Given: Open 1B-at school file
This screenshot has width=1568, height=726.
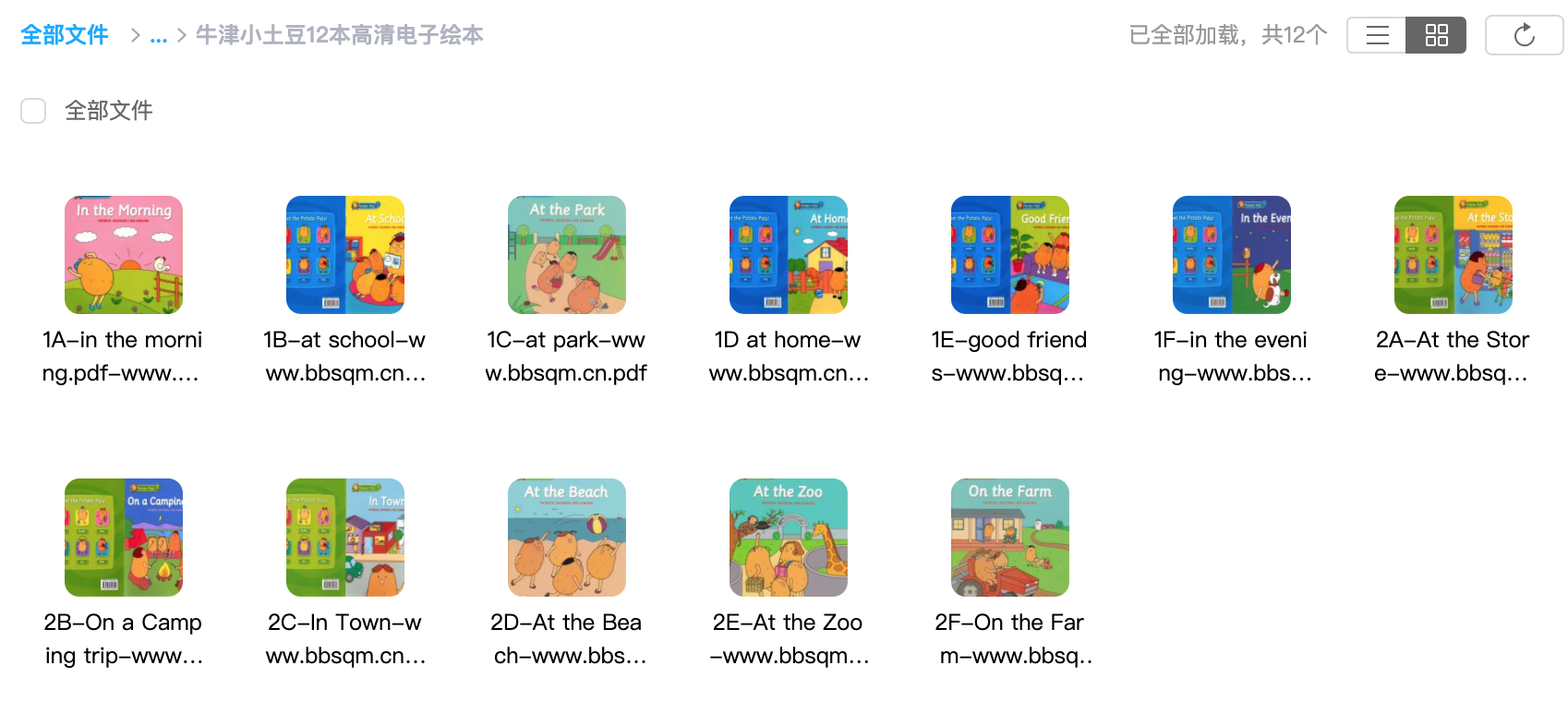Looking at the screenshot, I should (345, 255).
